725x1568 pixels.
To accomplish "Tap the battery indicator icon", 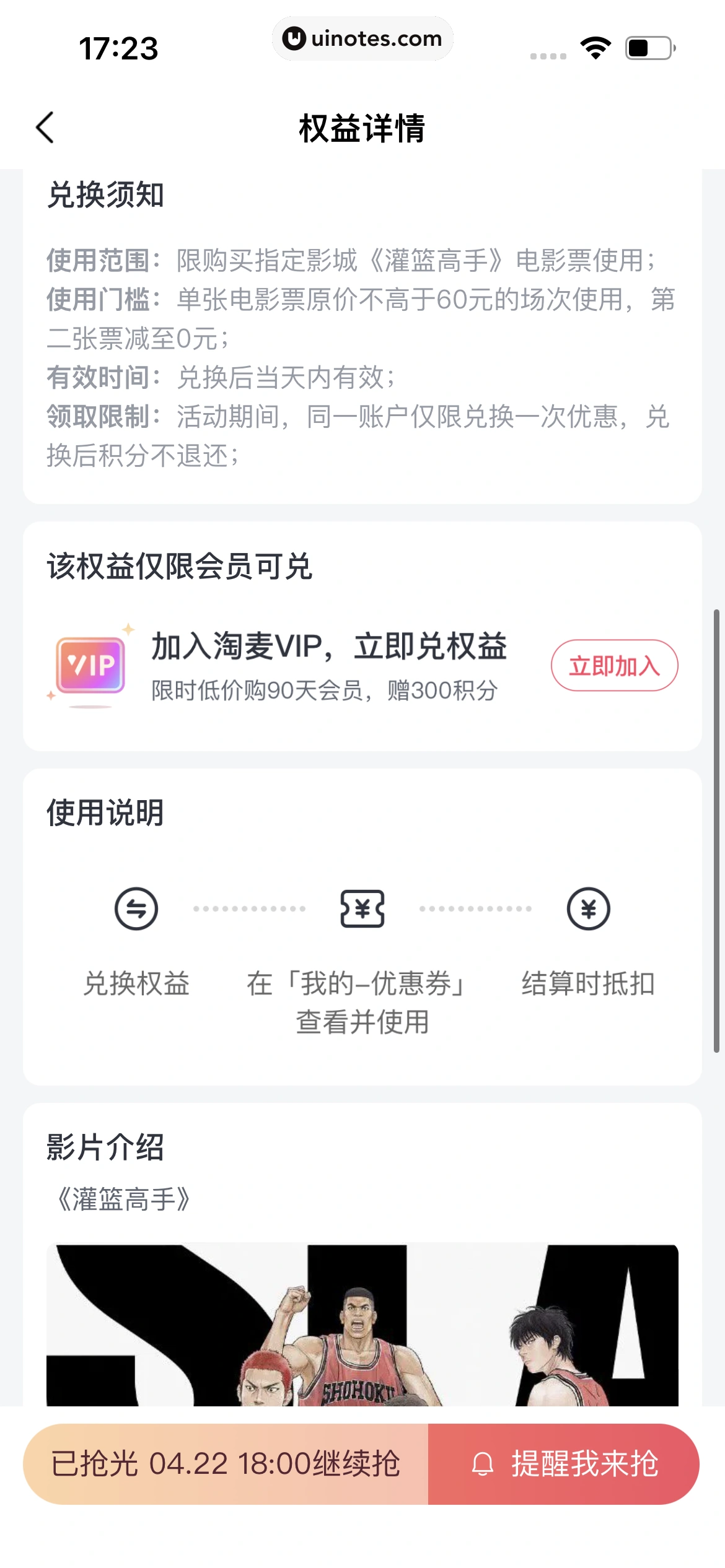I will coord(648,46).
